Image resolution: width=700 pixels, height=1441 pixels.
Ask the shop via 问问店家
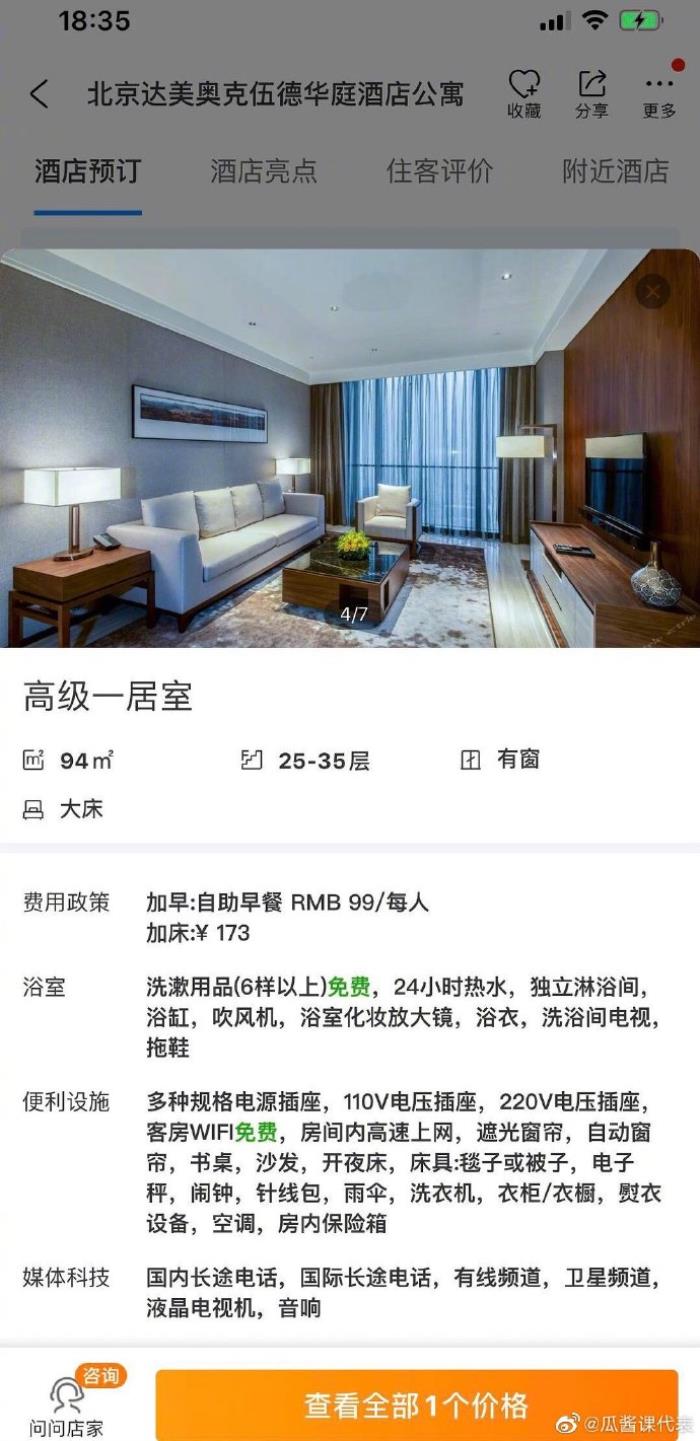click(x=67, y=1402)
